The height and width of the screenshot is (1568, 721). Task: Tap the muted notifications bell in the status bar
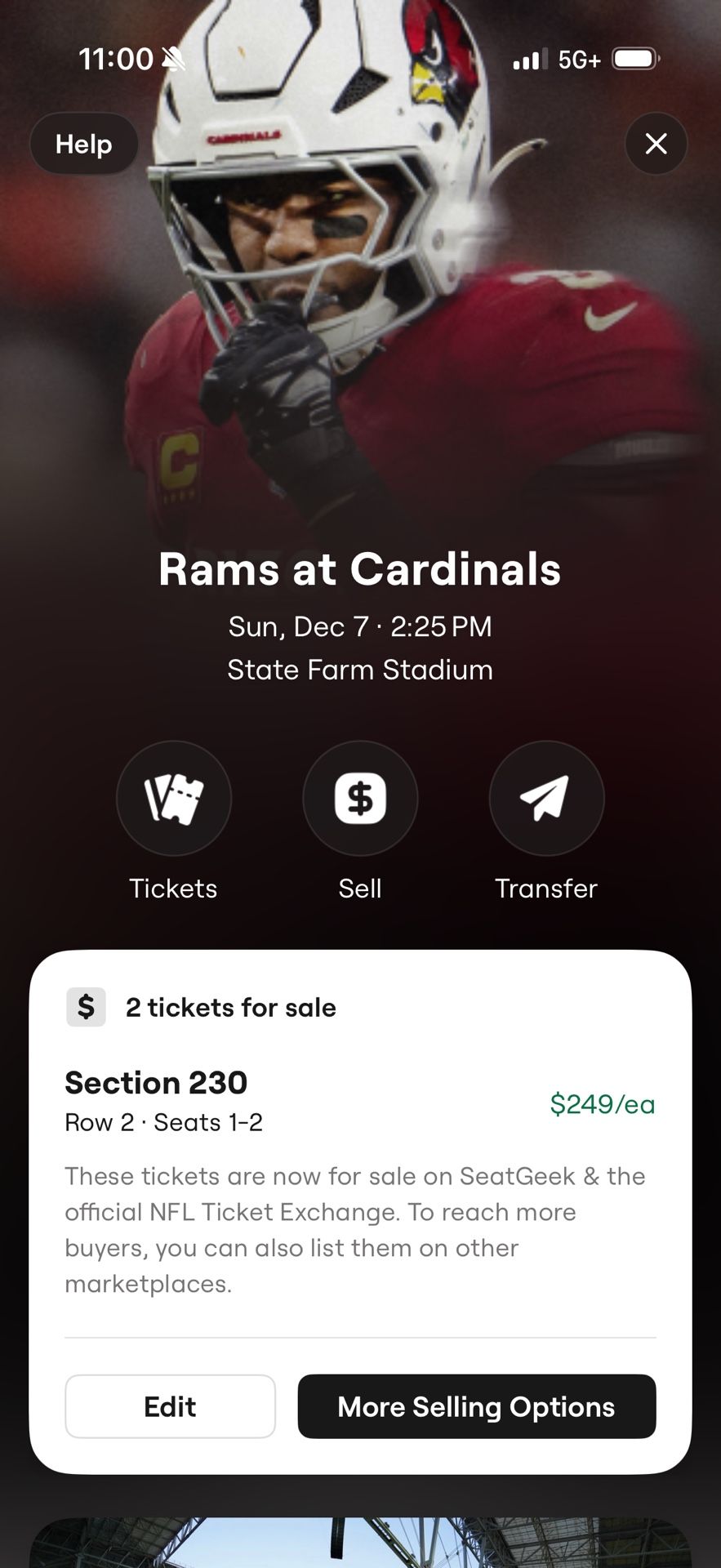(x=174, y=57)
